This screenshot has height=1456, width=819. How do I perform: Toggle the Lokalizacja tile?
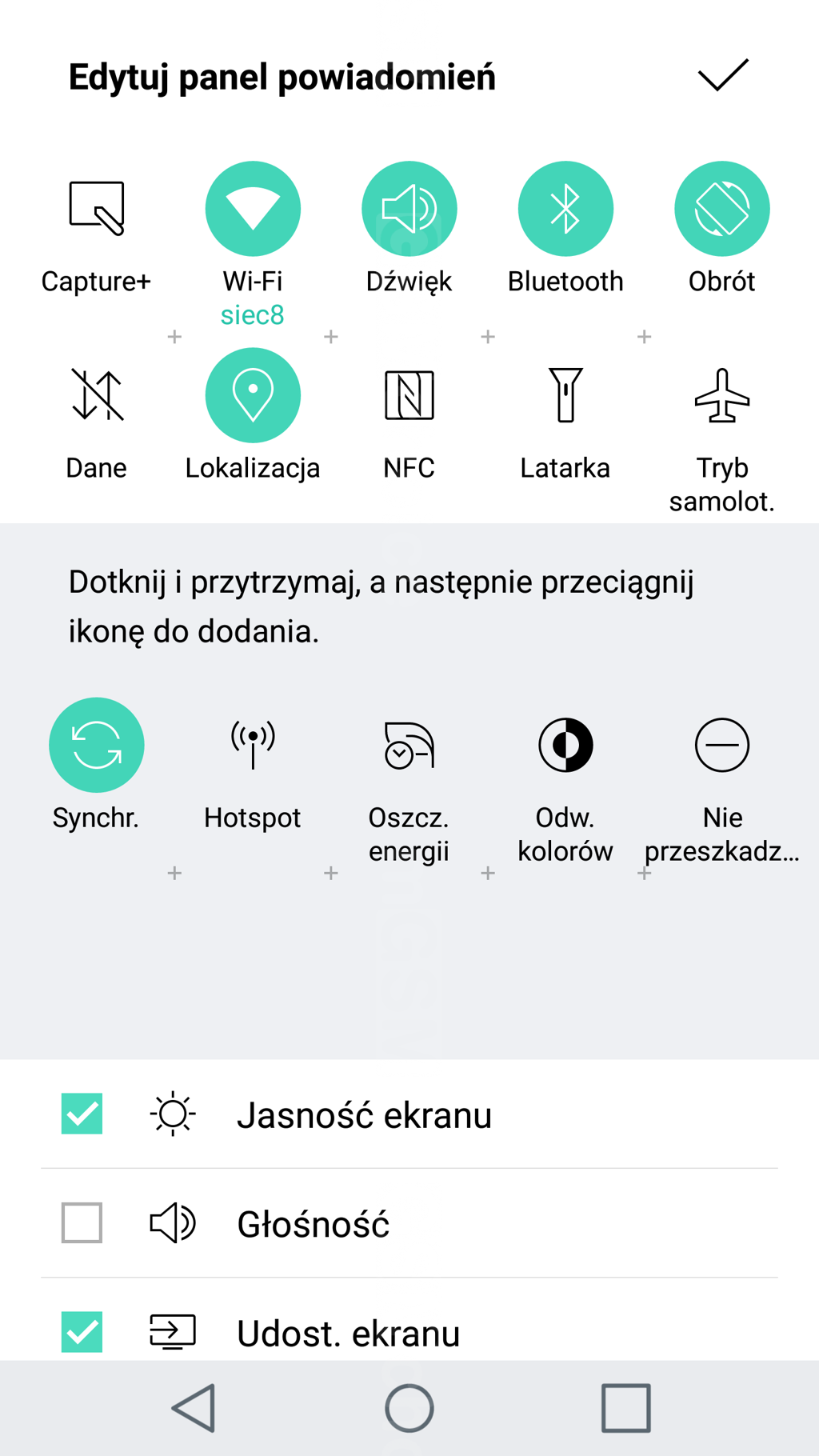pos(253,395)
